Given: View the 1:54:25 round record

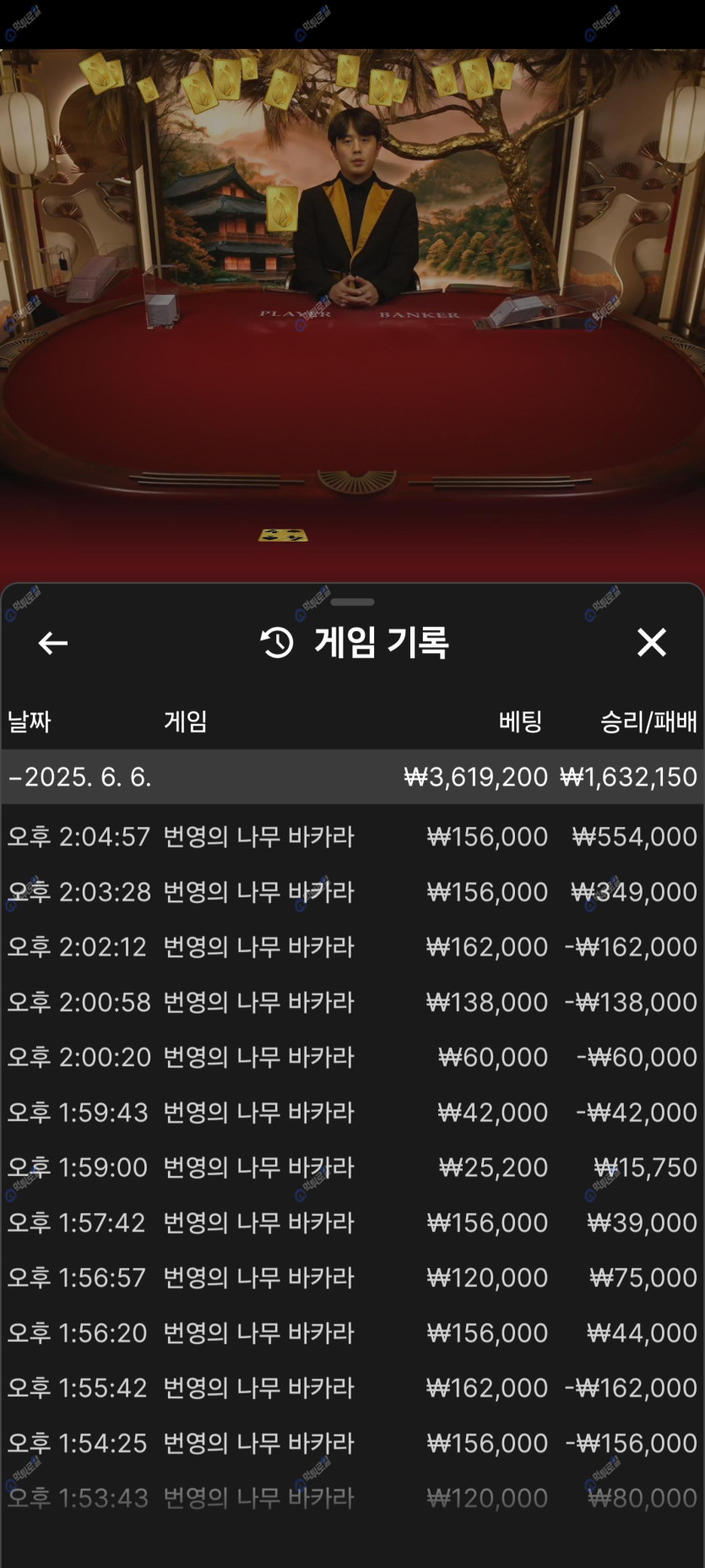Looking at the screenshot, I should [352, 1443].
